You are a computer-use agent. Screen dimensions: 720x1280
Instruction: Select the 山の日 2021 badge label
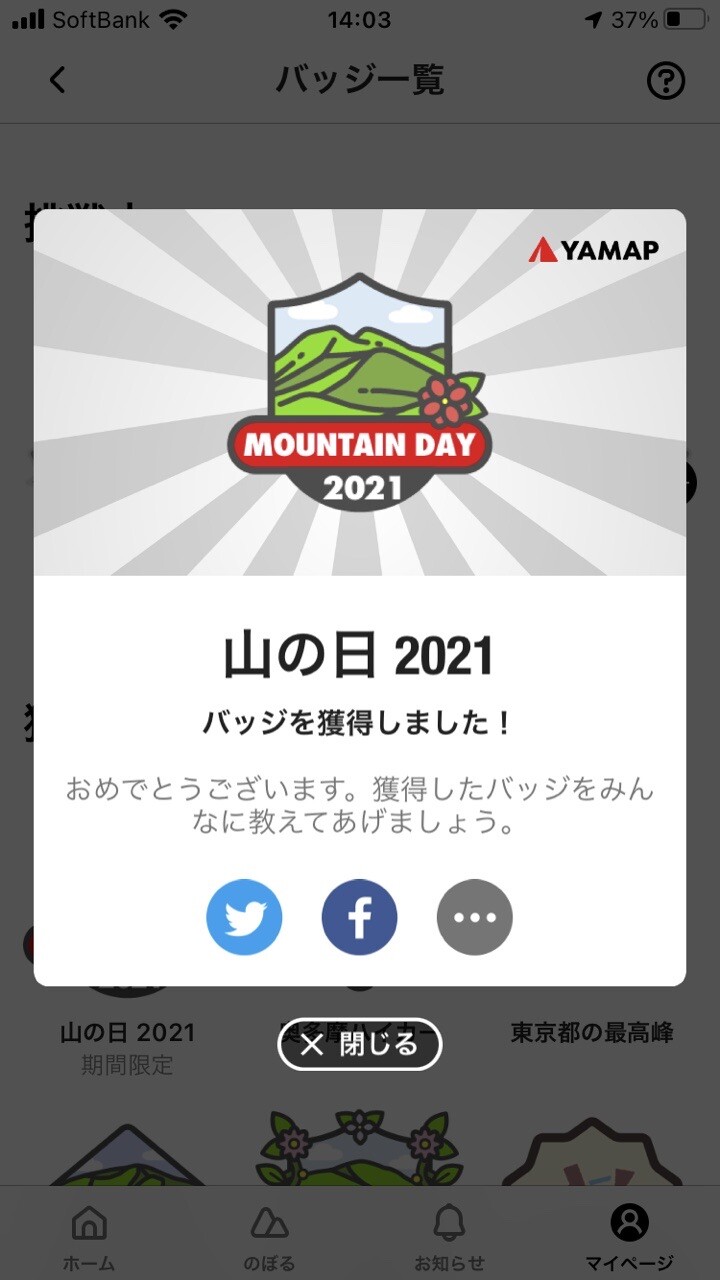tap(127, 1033)
